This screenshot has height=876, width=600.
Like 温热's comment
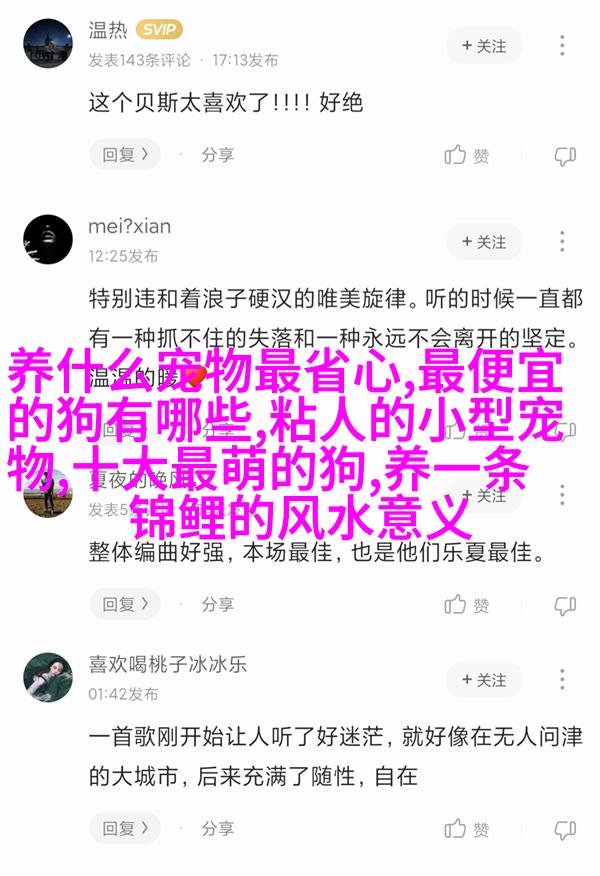[467, 155]
